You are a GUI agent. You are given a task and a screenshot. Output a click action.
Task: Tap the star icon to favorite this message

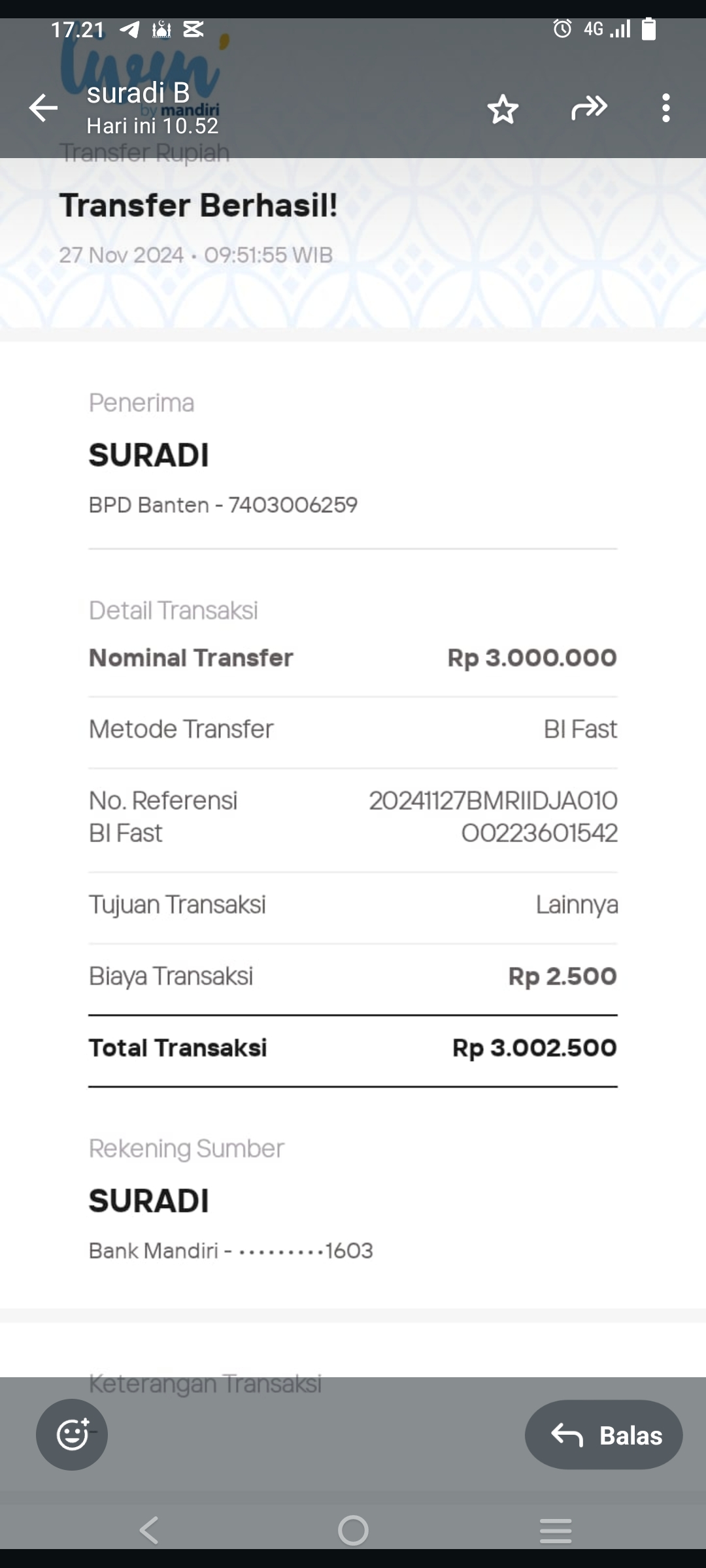pyautogui.click(x=503, y=109)
